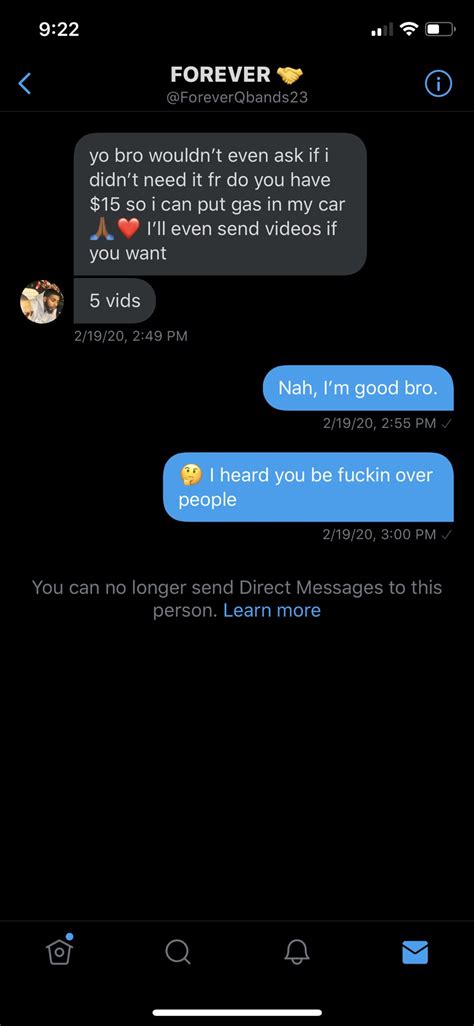This screenshot has height=1026, width=474.
Task: Open the conversation info icon
Action: [438, 84]
